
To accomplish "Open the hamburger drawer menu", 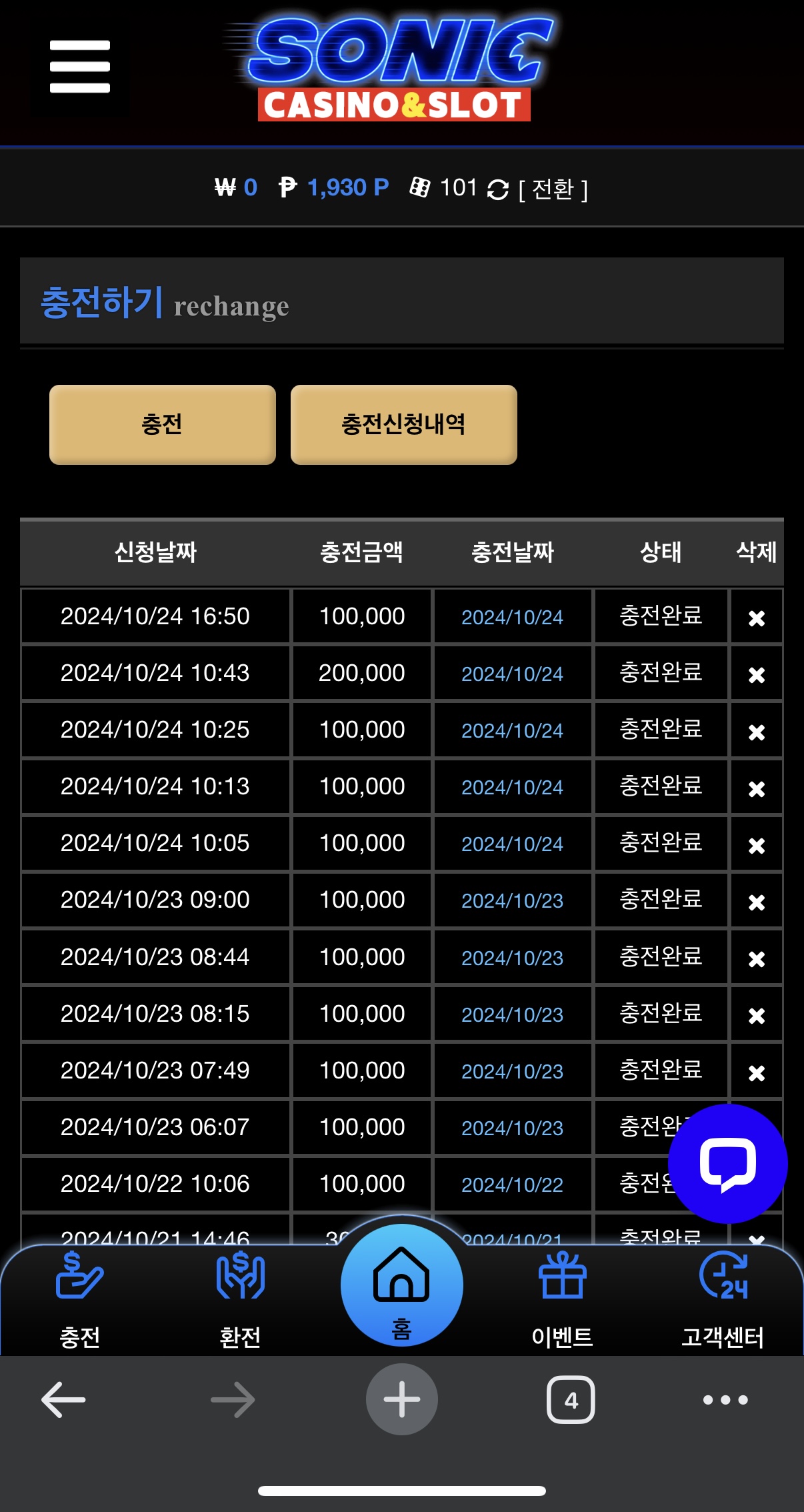I will point(80,67).
